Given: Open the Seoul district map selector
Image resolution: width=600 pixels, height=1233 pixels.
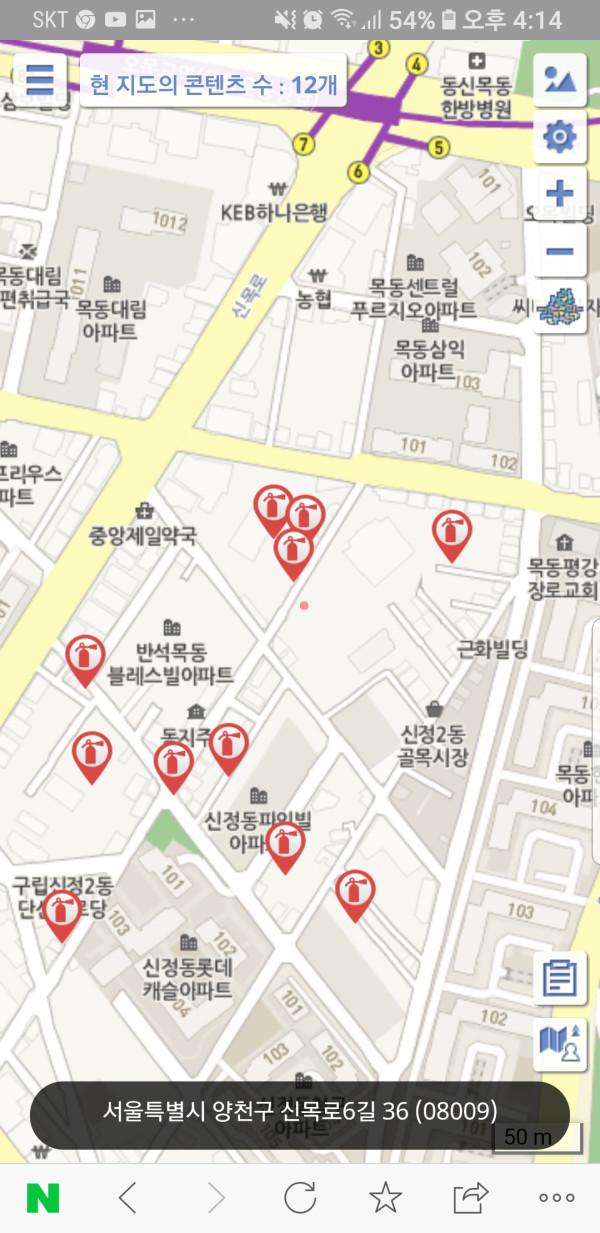Looking at the screenshot, I should point(560,306).
